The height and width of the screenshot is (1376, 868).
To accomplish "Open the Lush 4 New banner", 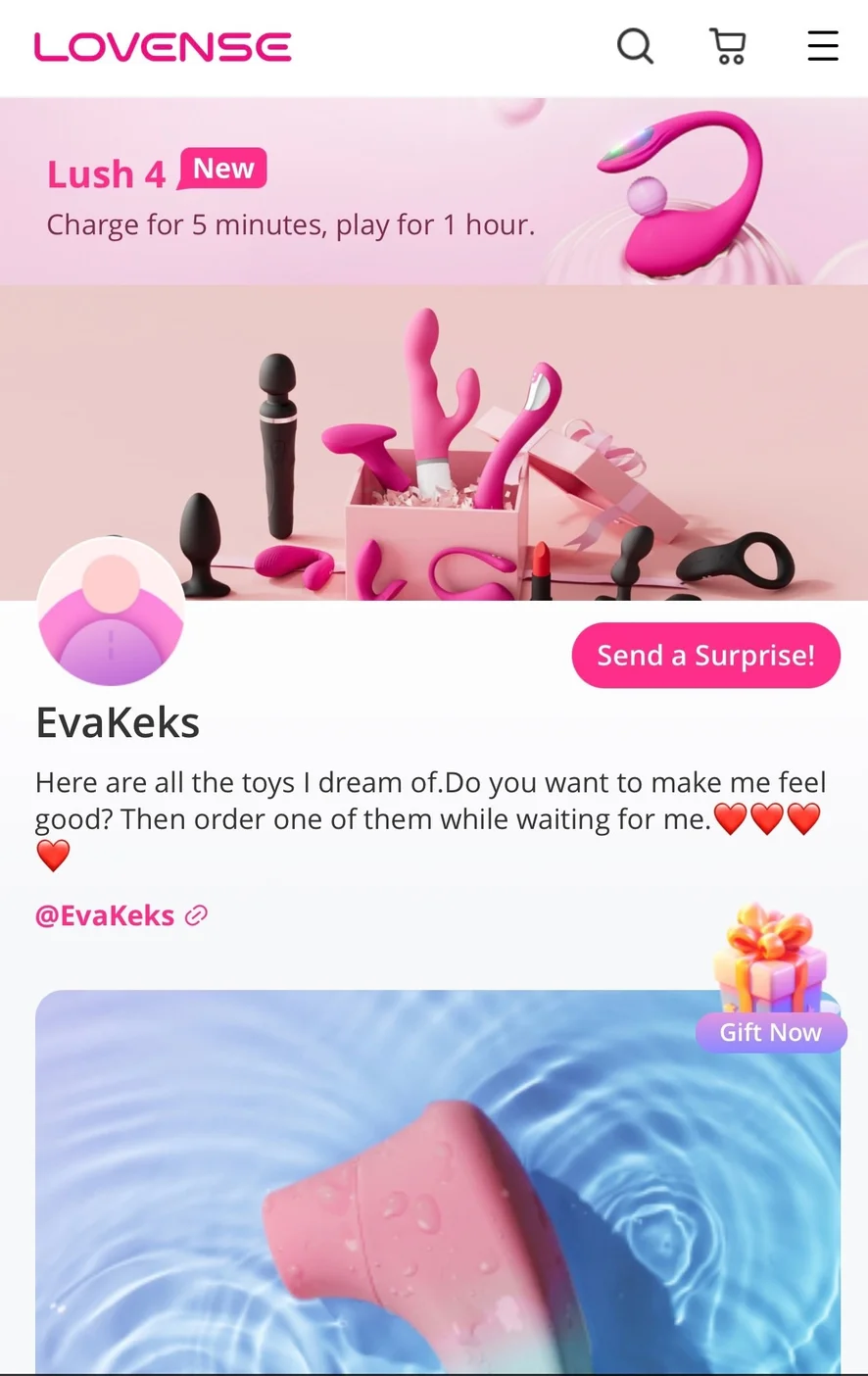I will [x=433, y=192].
